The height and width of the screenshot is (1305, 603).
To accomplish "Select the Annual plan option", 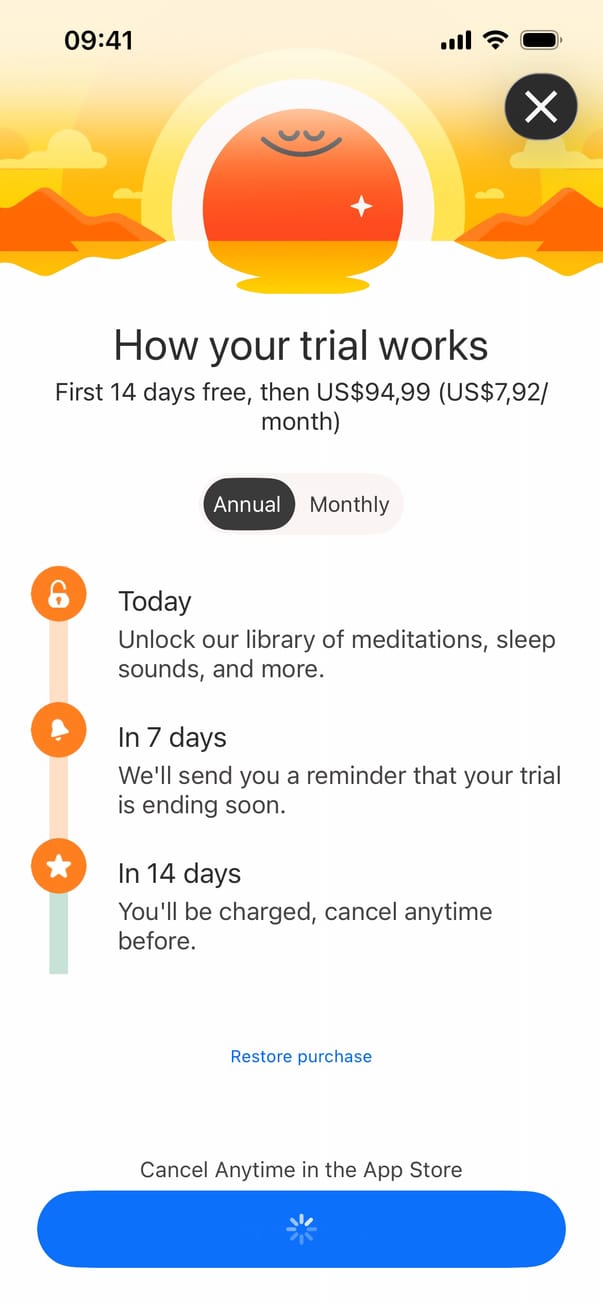I will click(x=248, y=505).
